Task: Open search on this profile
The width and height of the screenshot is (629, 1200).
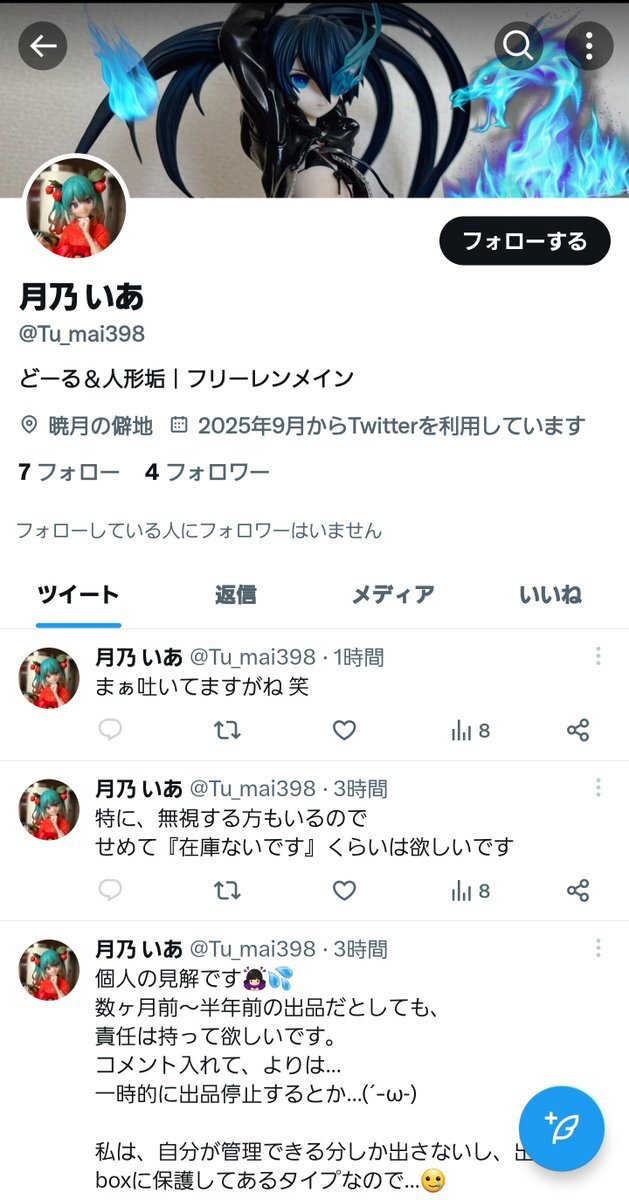Action: coord(518,46)
